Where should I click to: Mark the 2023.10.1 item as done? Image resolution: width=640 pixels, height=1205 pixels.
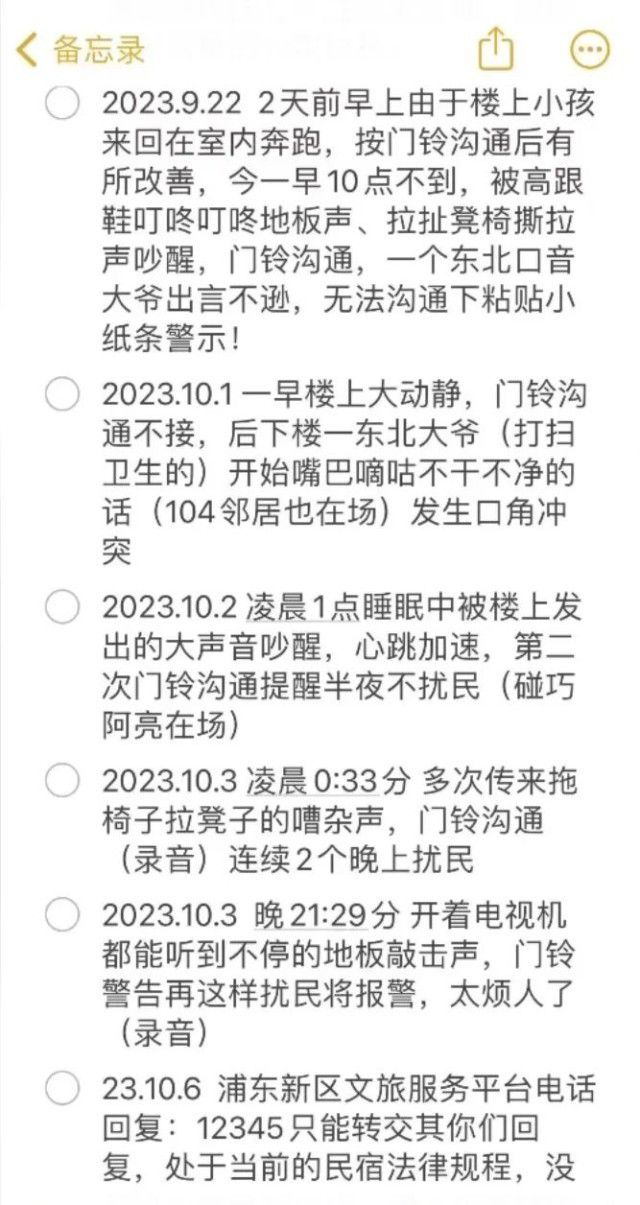point(62,395)
